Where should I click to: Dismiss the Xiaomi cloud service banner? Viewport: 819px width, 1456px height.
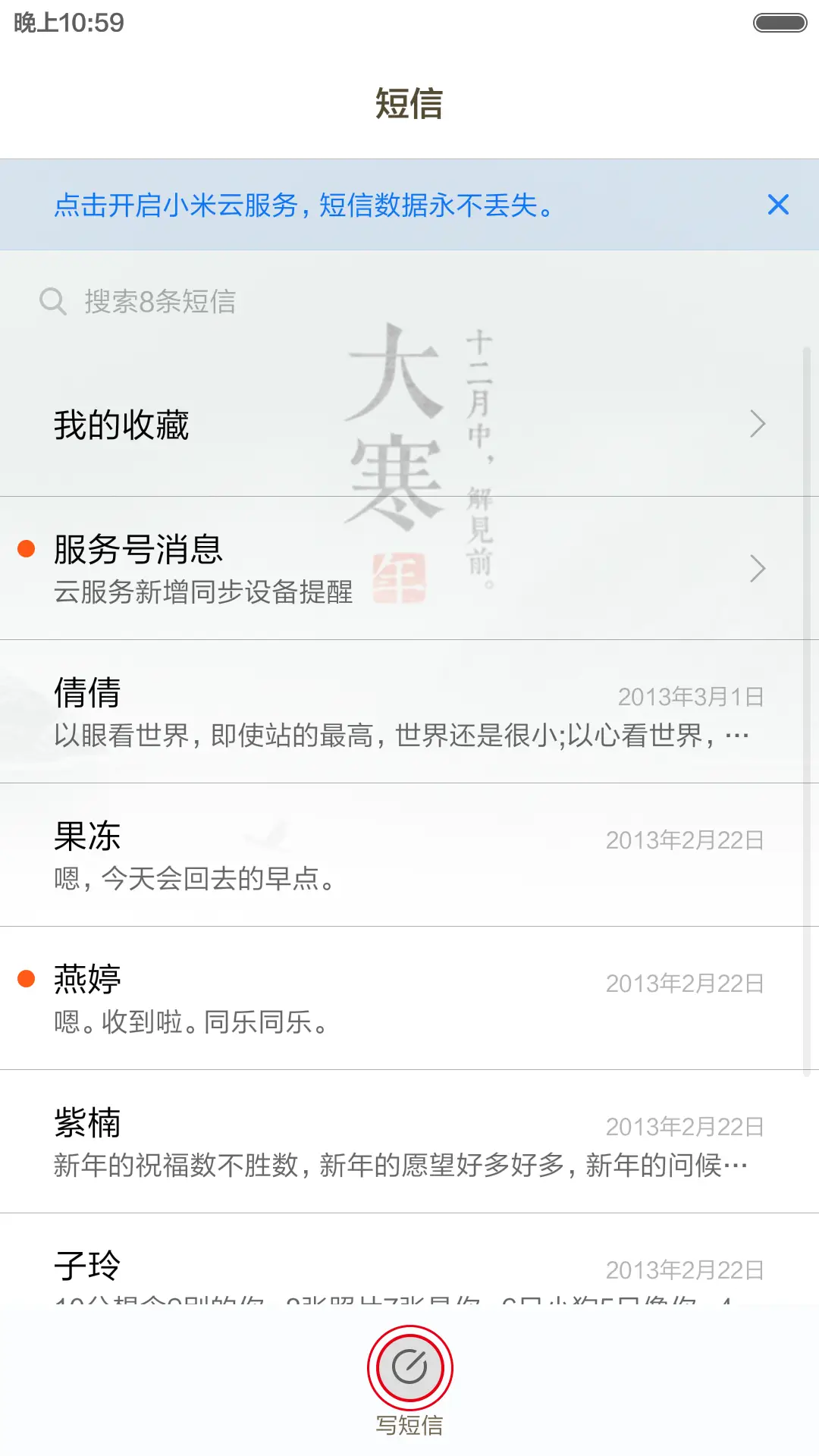[778, 205]
